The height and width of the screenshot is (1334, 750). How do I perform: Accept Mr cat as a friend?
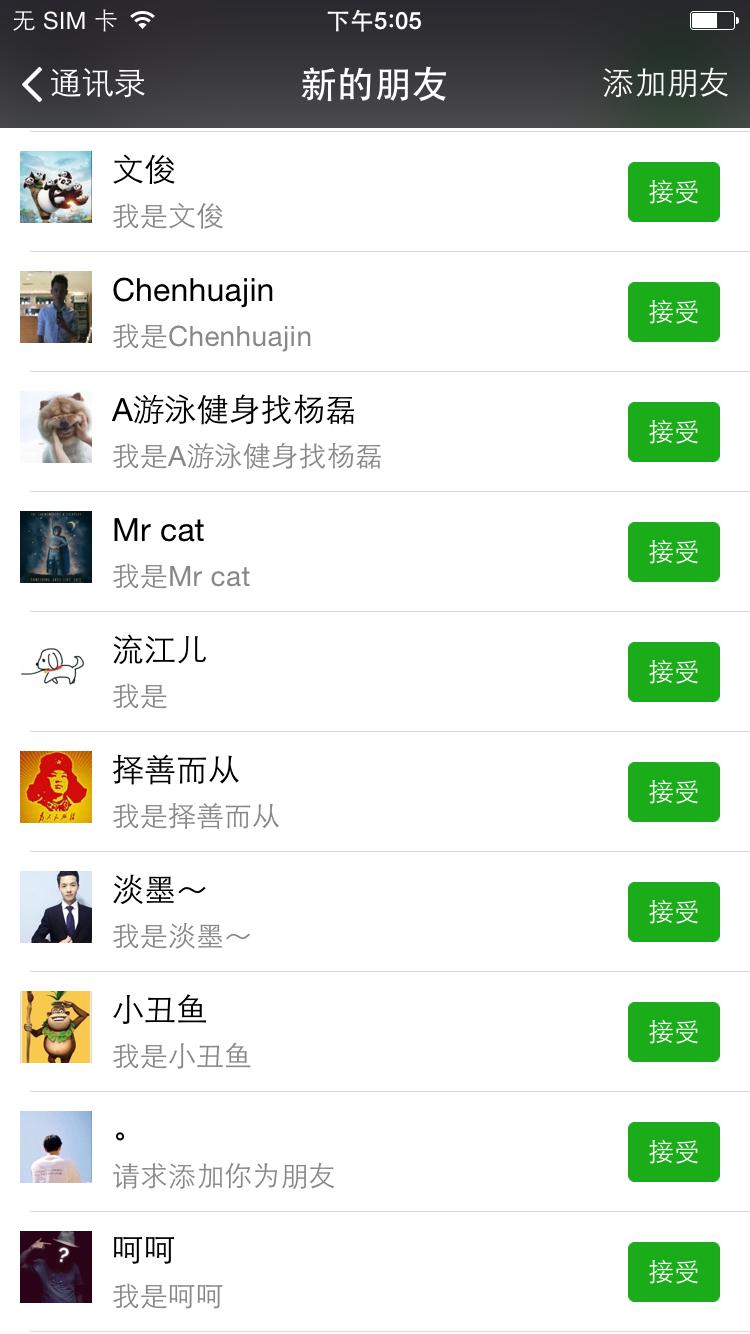pos(673,552)
